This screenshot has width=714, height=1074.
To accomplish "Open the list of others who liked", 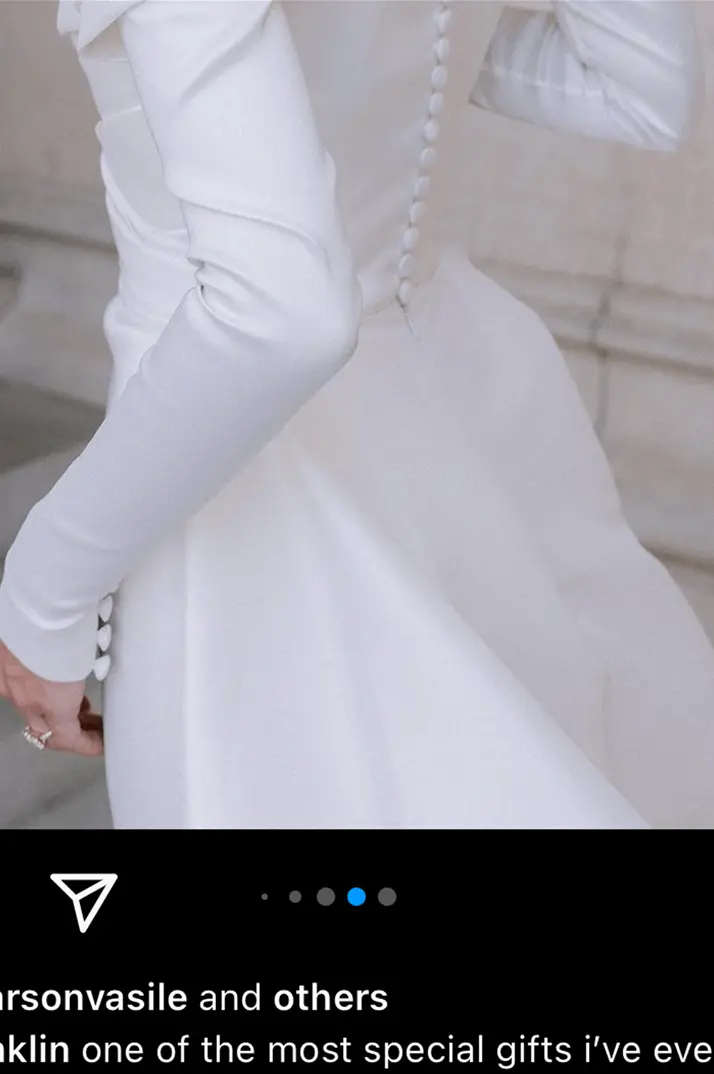I will click(x=330, y=997).
